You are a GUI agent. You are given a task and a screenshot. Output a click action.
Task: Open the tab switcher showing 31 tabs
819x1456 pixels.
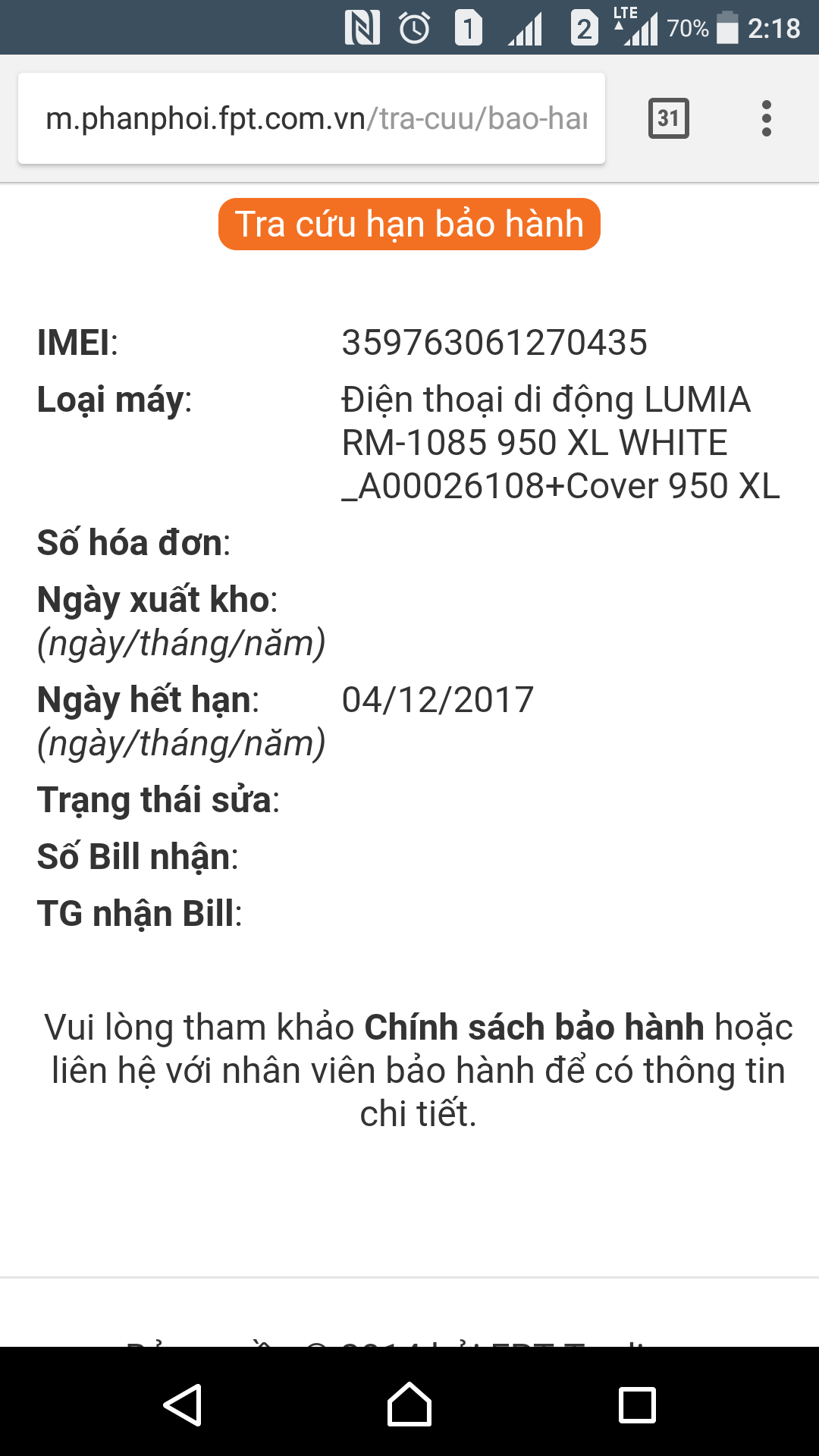(668, 118)
